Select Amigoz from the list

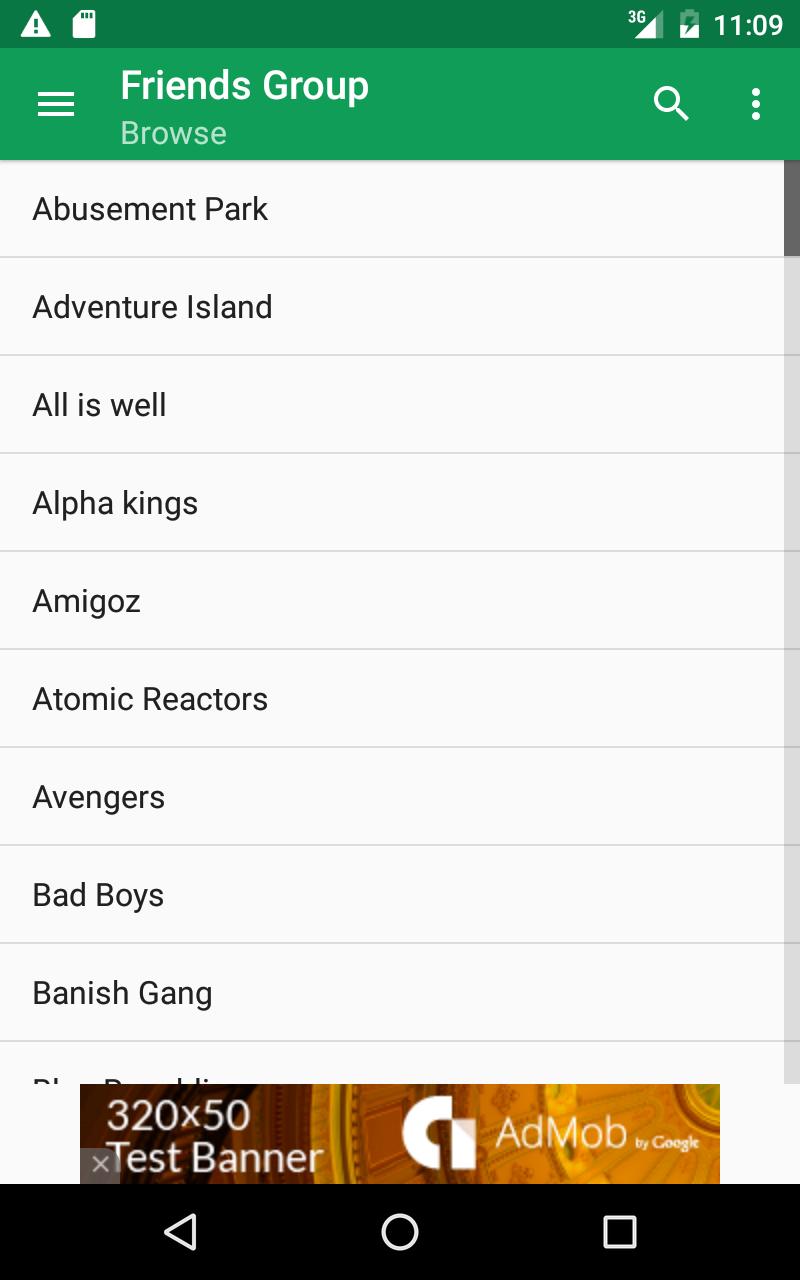86,601
